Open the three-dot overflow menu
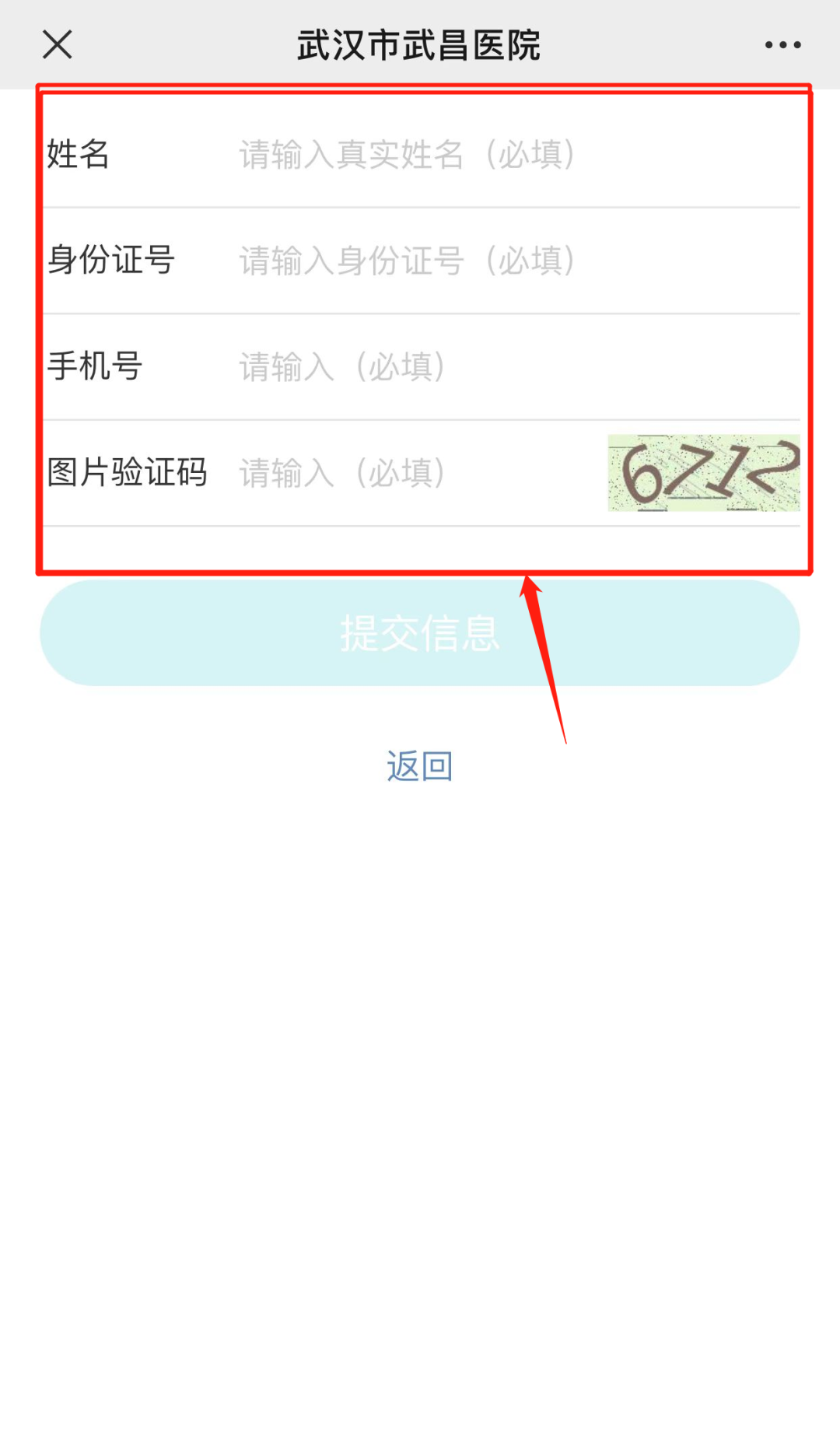The image size is (840, 1453). click(782, 45)
